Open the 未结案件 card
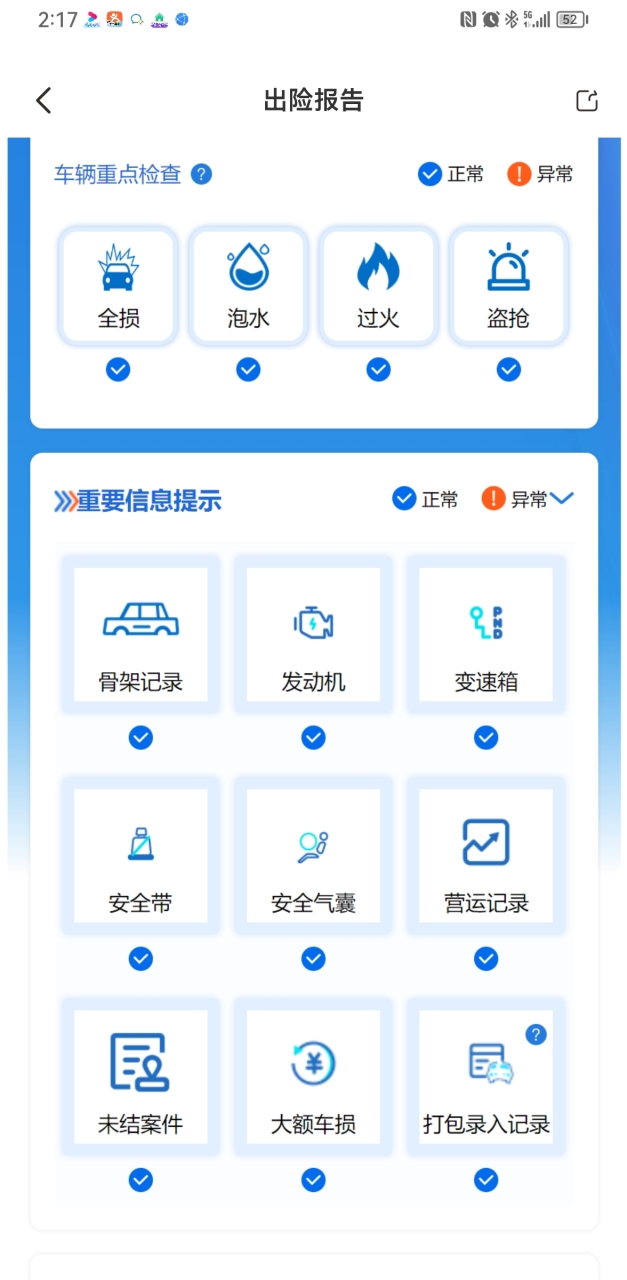Screen dimensions: 627x1280 (141, 1077)
